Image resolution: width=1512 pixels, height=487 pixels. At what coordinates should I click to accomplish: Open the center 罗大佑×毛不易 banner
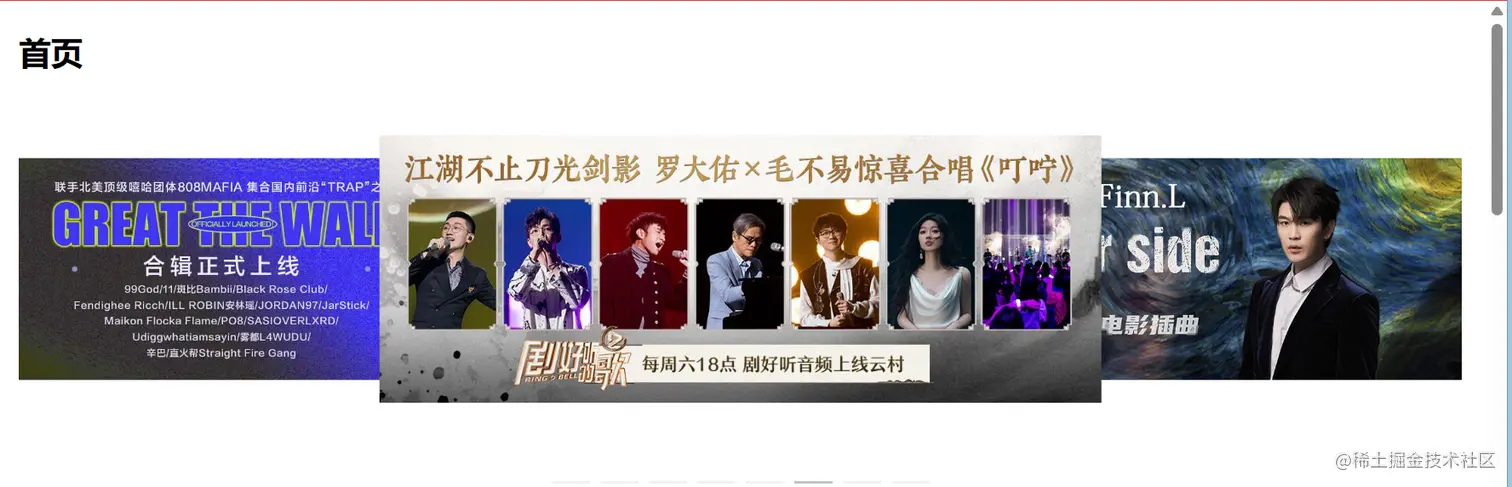tap(740, 268)
